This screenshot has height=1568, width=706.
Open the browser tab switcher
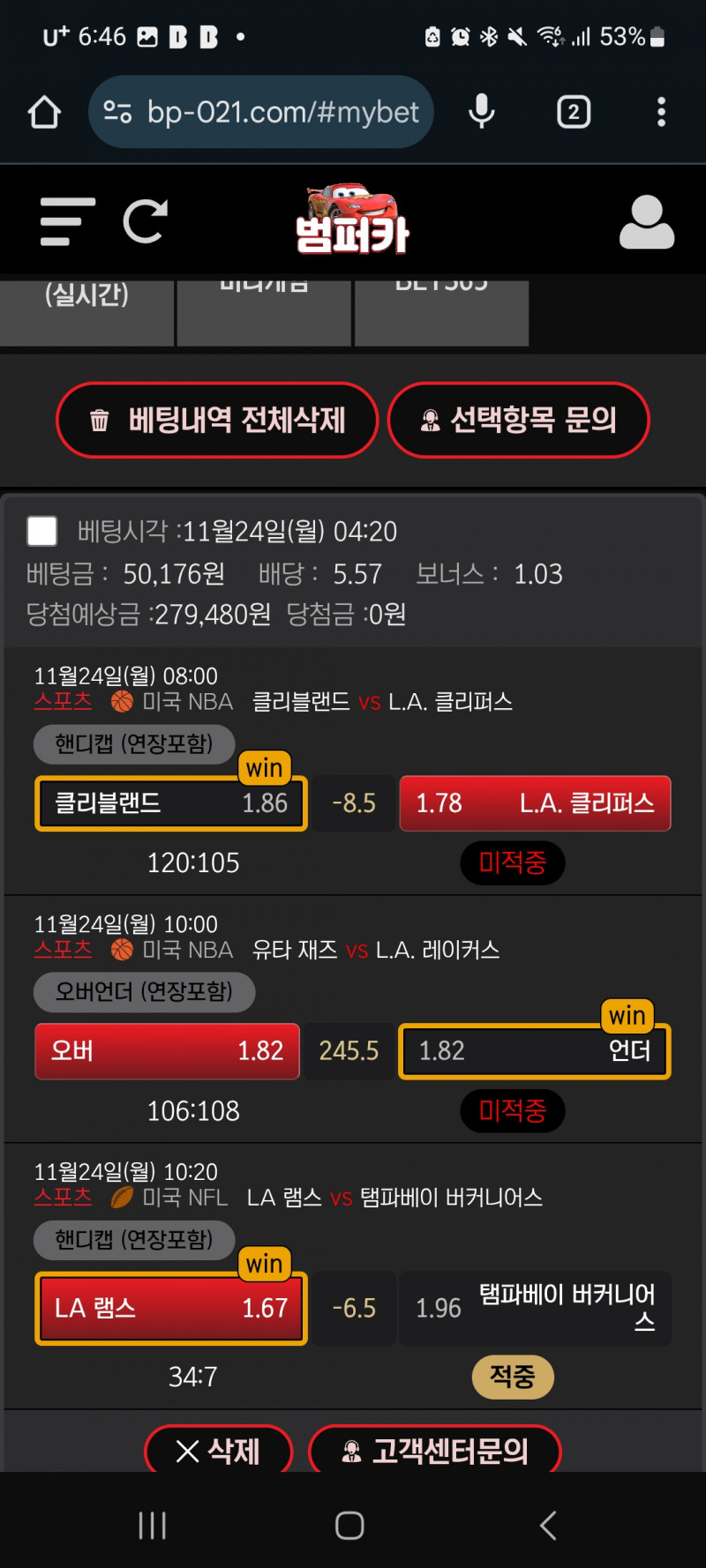click(x=574, y=112)
